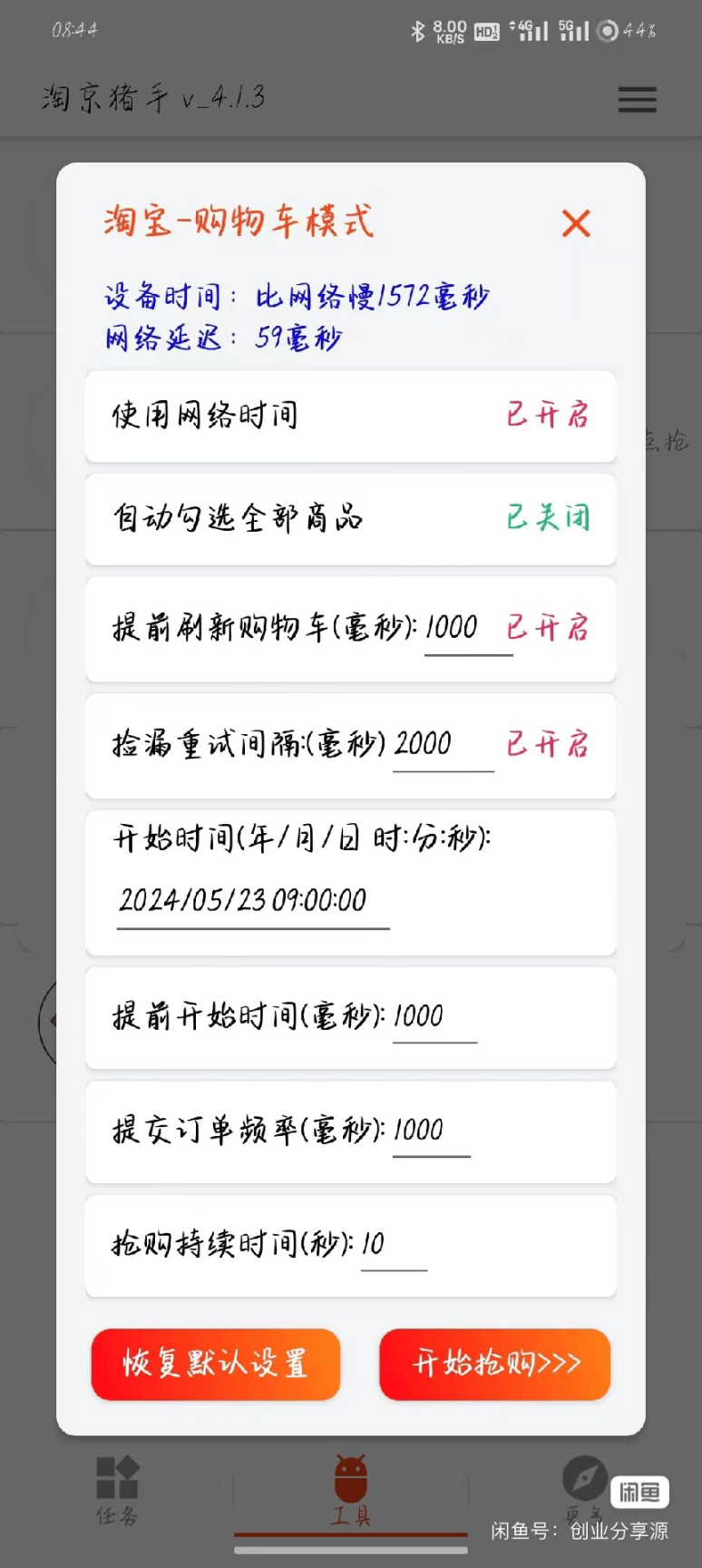Disable the 提前刷新购物车 option

[548, 629]
